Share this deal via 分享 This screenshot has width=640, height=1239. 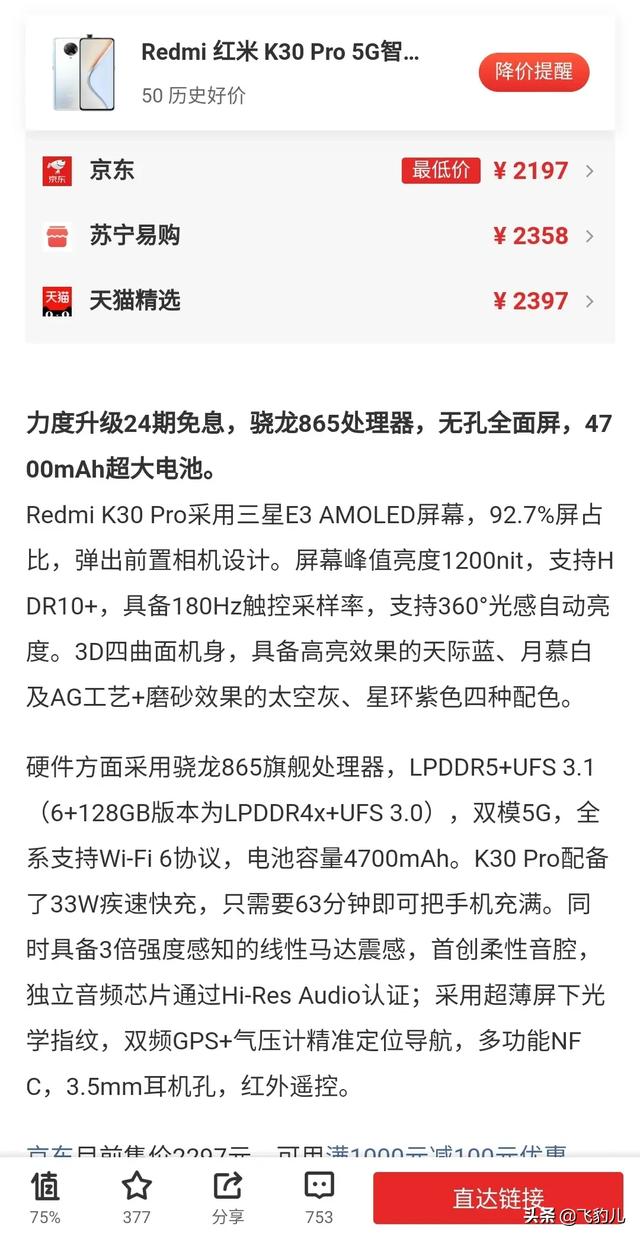(227, 1196)
